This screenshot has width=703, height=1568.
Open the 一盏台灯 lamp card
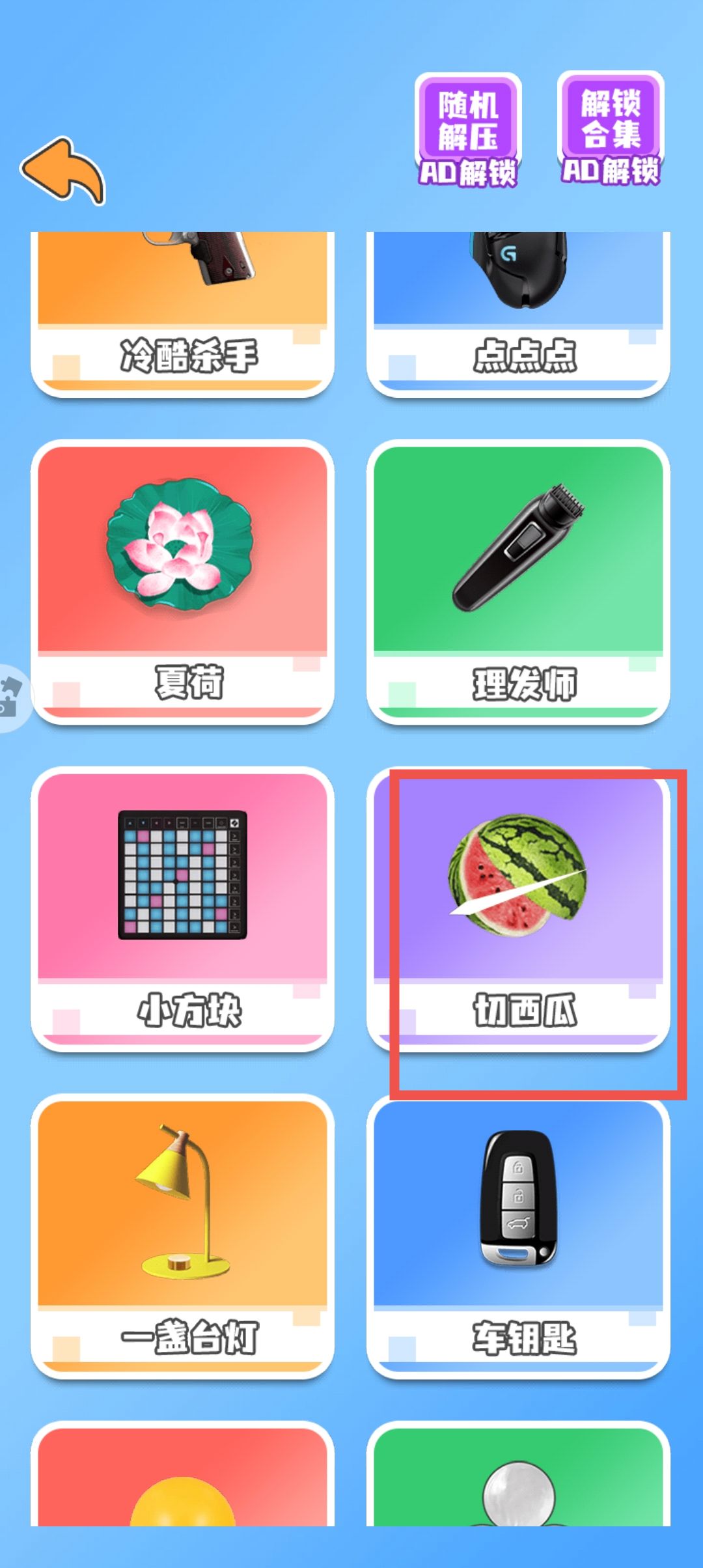tap(183, 1236)
